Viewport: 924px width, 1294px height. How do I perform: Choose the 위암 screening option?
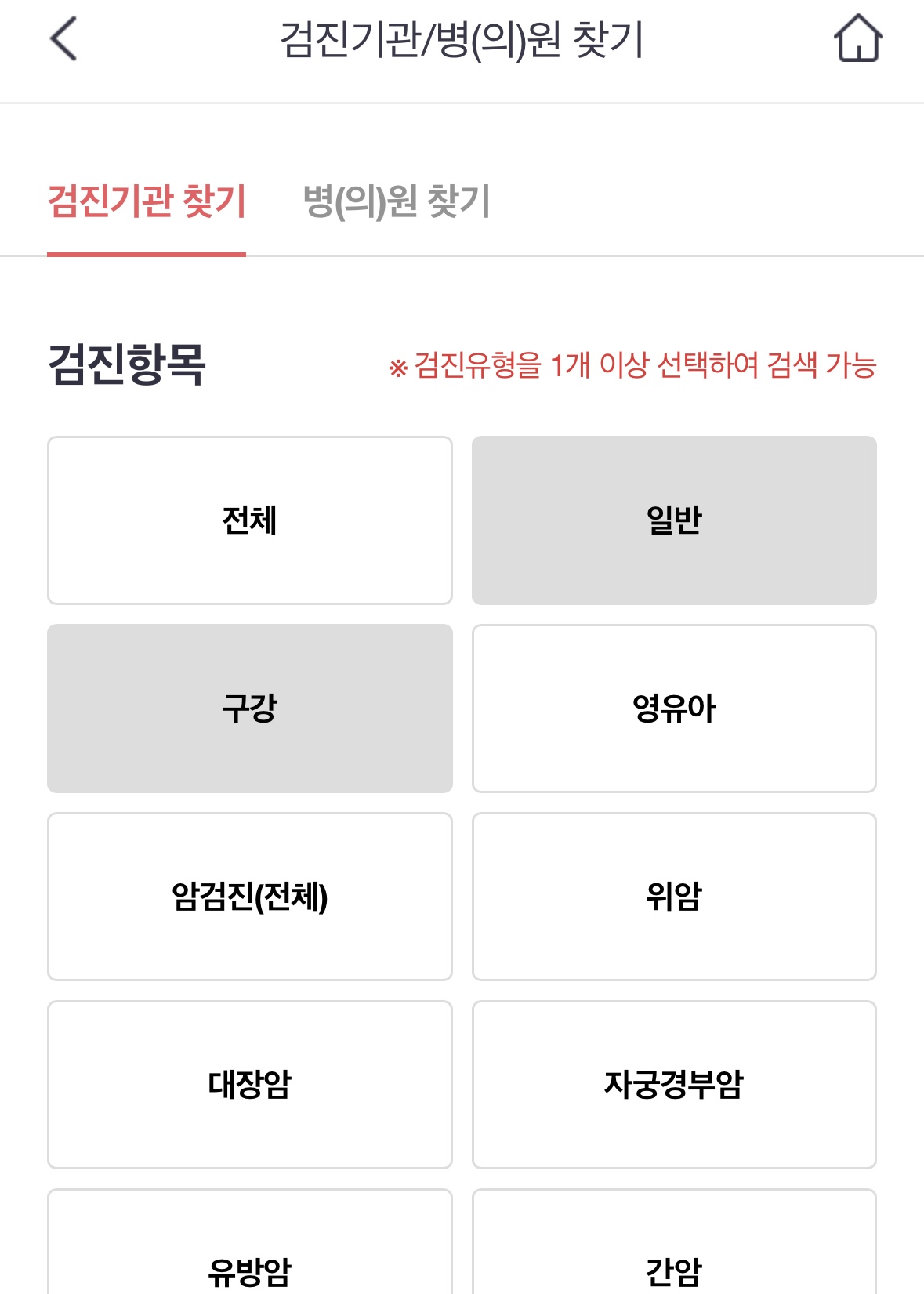[673, 897]
